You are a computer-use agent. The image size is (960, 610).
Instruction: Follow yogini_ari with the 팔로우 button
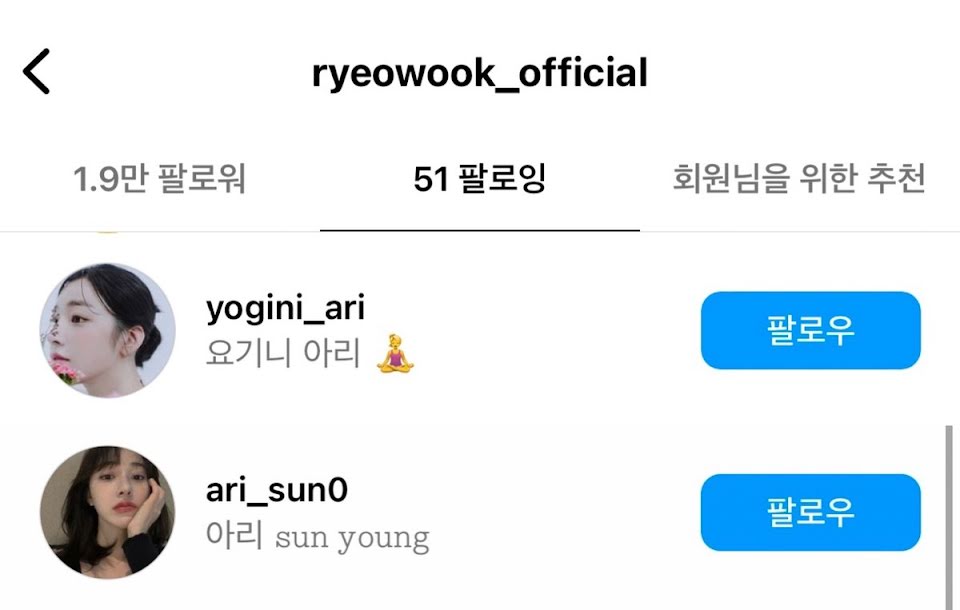coord(811,330)
